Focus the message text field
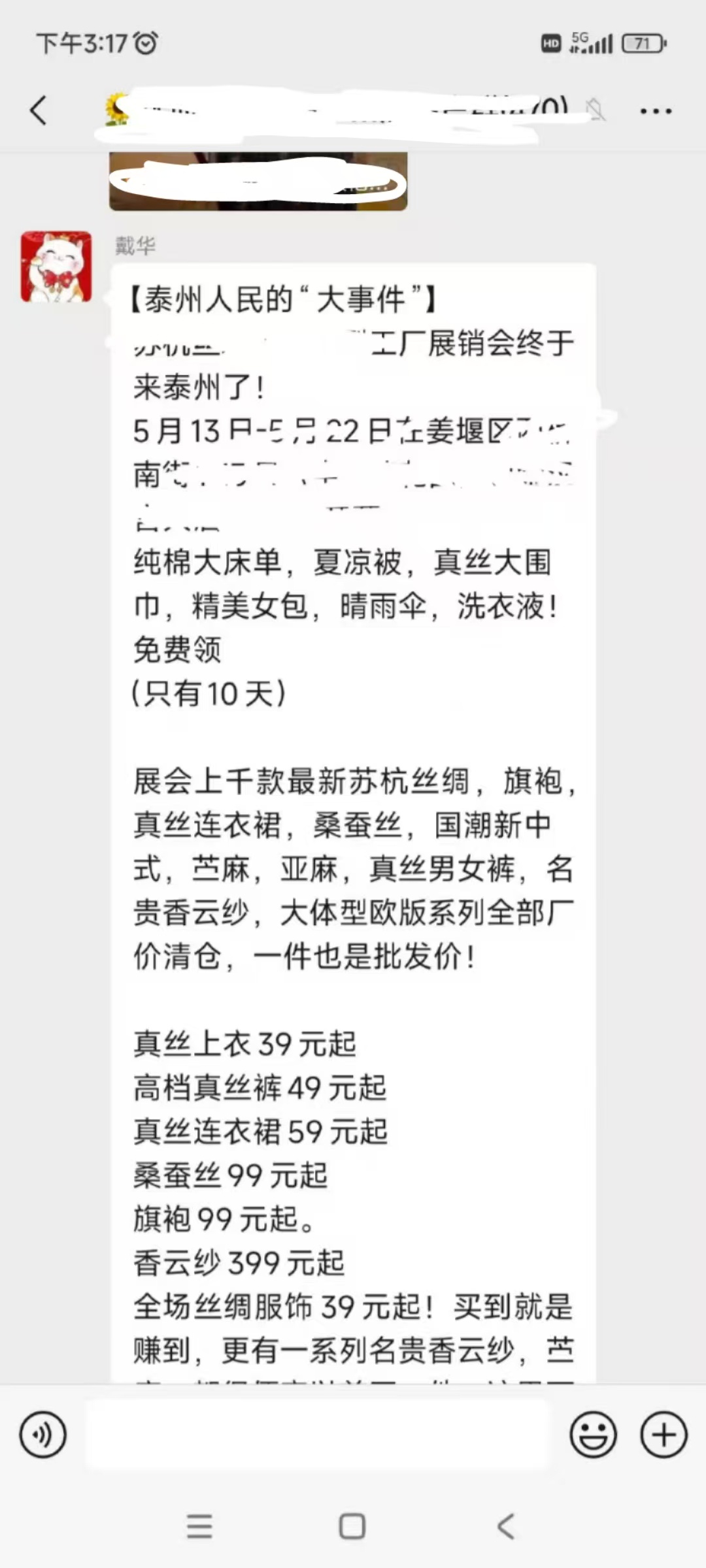 pos(317,1435)
